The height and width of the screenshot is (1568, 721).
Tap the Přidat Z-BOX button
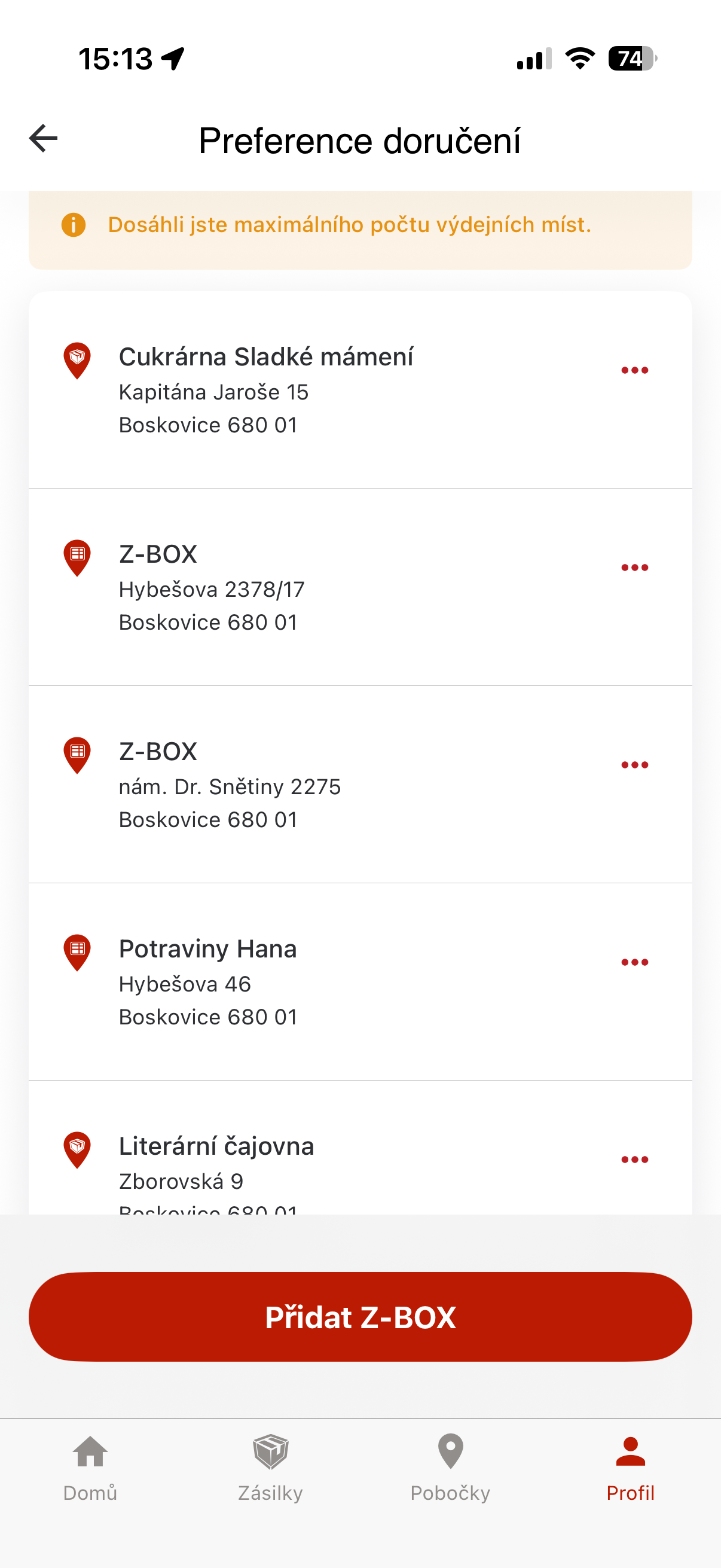[x=360, y=1317]
